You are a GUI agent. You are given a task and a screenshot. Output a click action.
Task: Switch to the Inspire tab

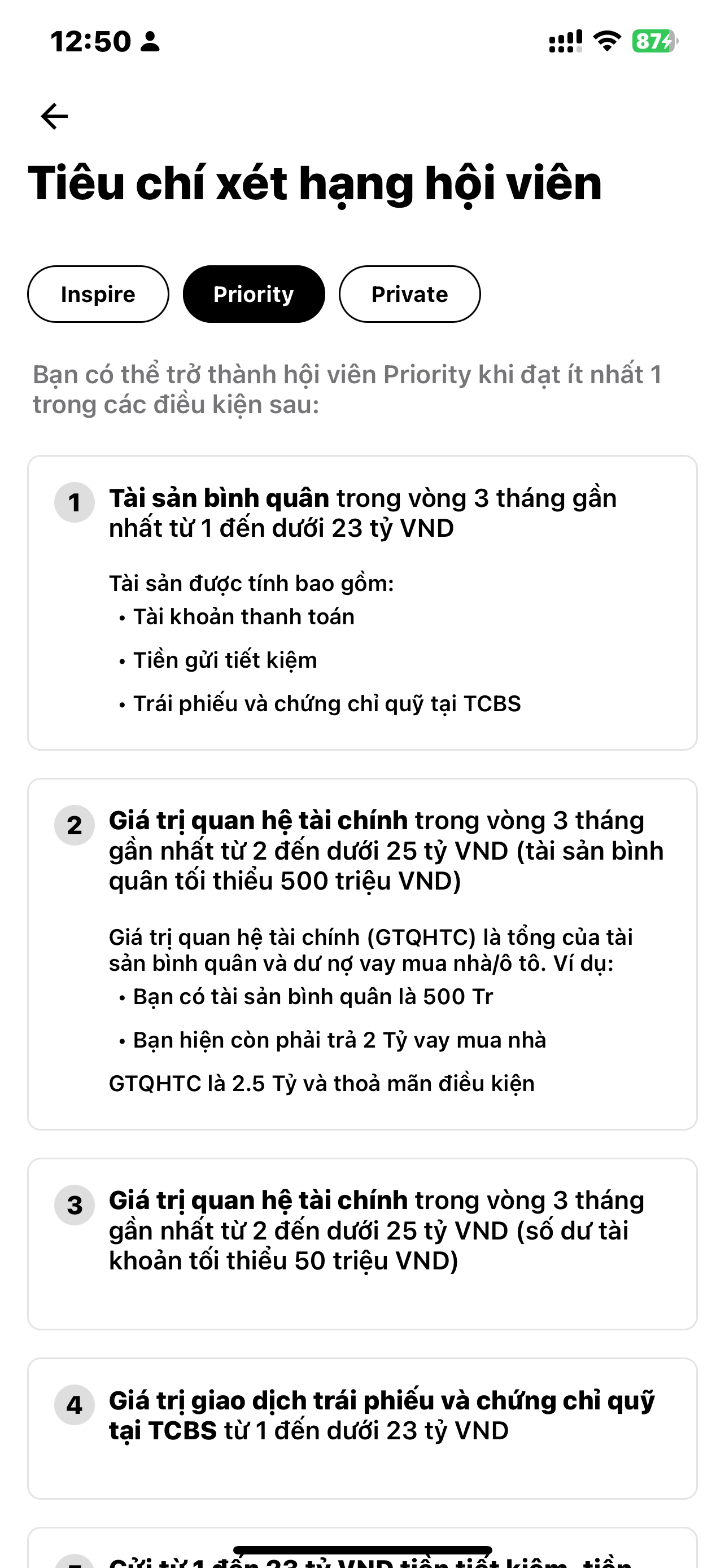pos(98,294)
